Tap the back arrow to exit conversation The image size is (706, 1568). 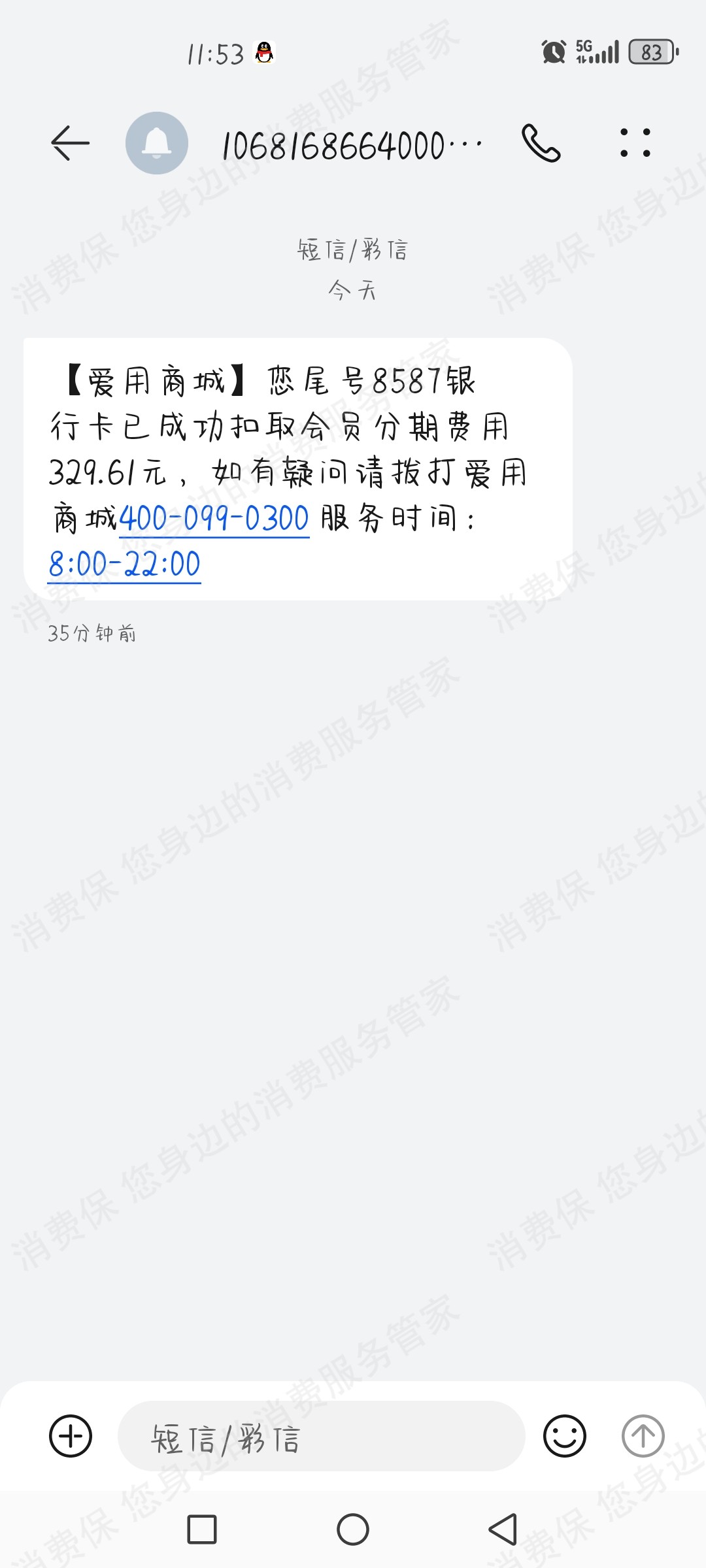pos(67,142)
